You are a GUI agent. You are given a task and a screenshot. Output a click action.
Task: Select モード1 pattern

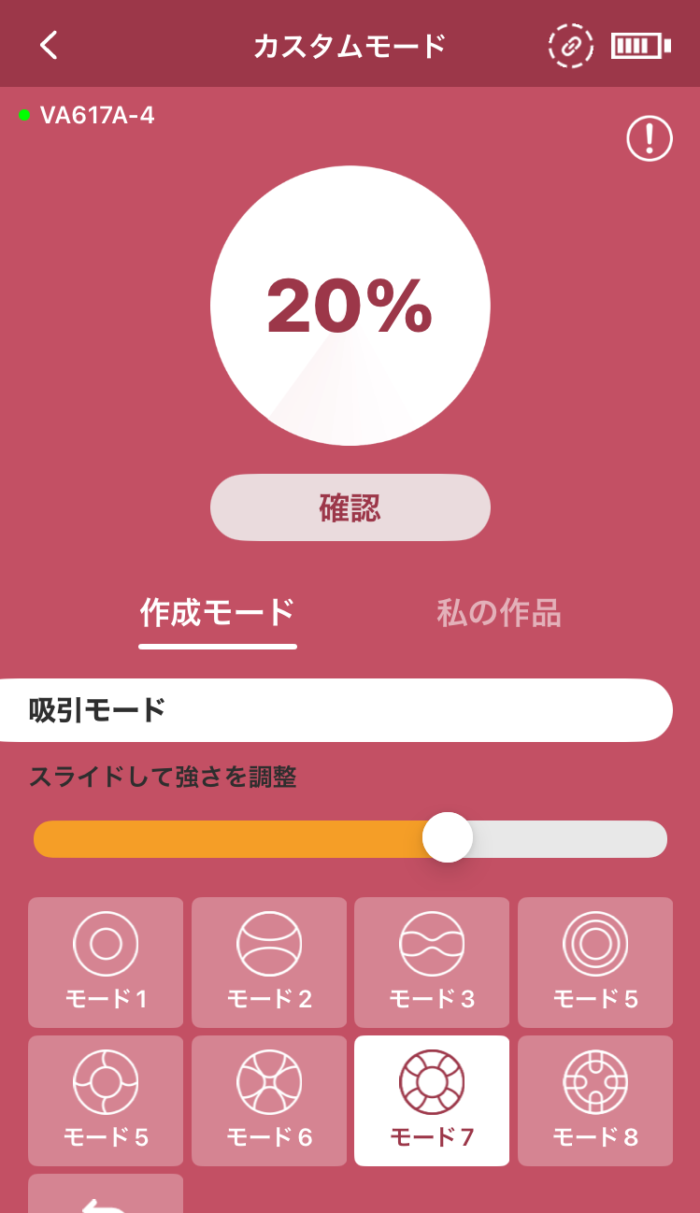coord(106,962)
